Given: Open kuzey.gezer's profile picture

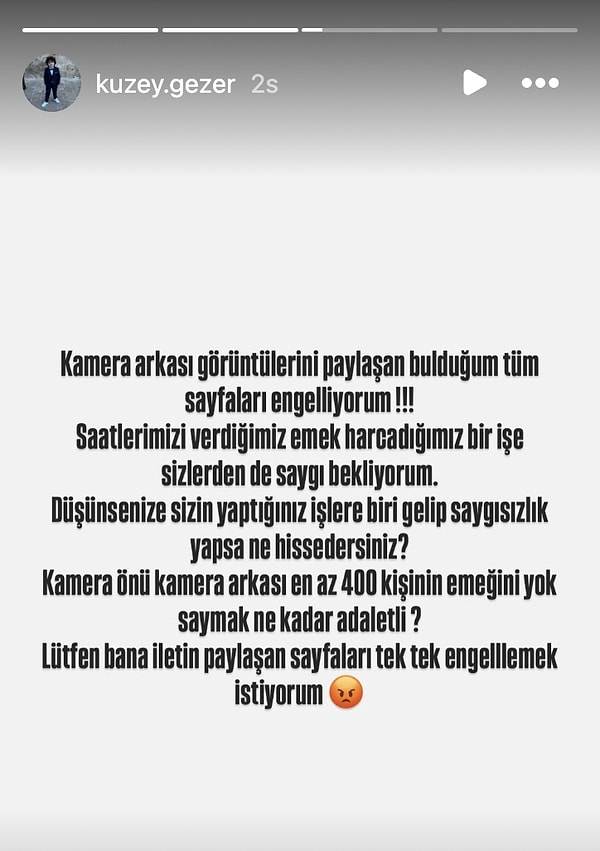Looking at the screenshot, I should coord(51,83).
